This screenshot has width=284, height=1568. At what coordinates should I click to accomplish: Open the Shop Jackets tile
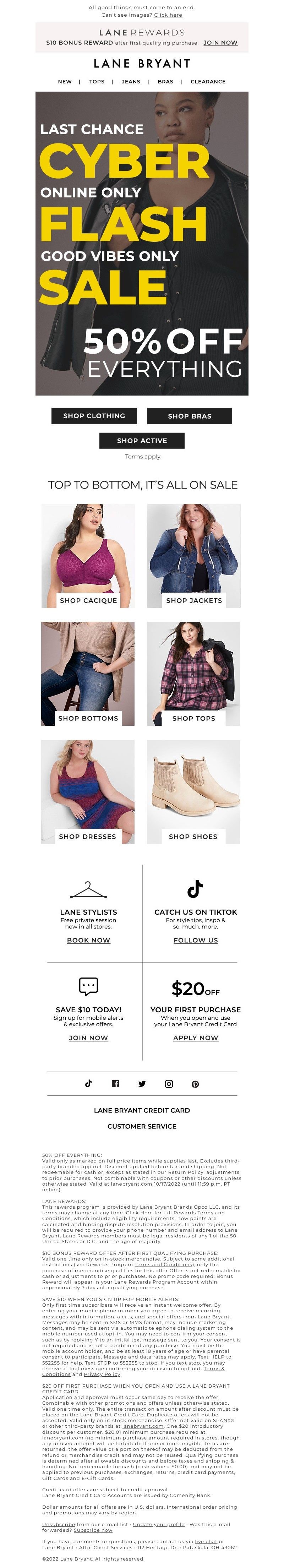[x=194, y=556]
